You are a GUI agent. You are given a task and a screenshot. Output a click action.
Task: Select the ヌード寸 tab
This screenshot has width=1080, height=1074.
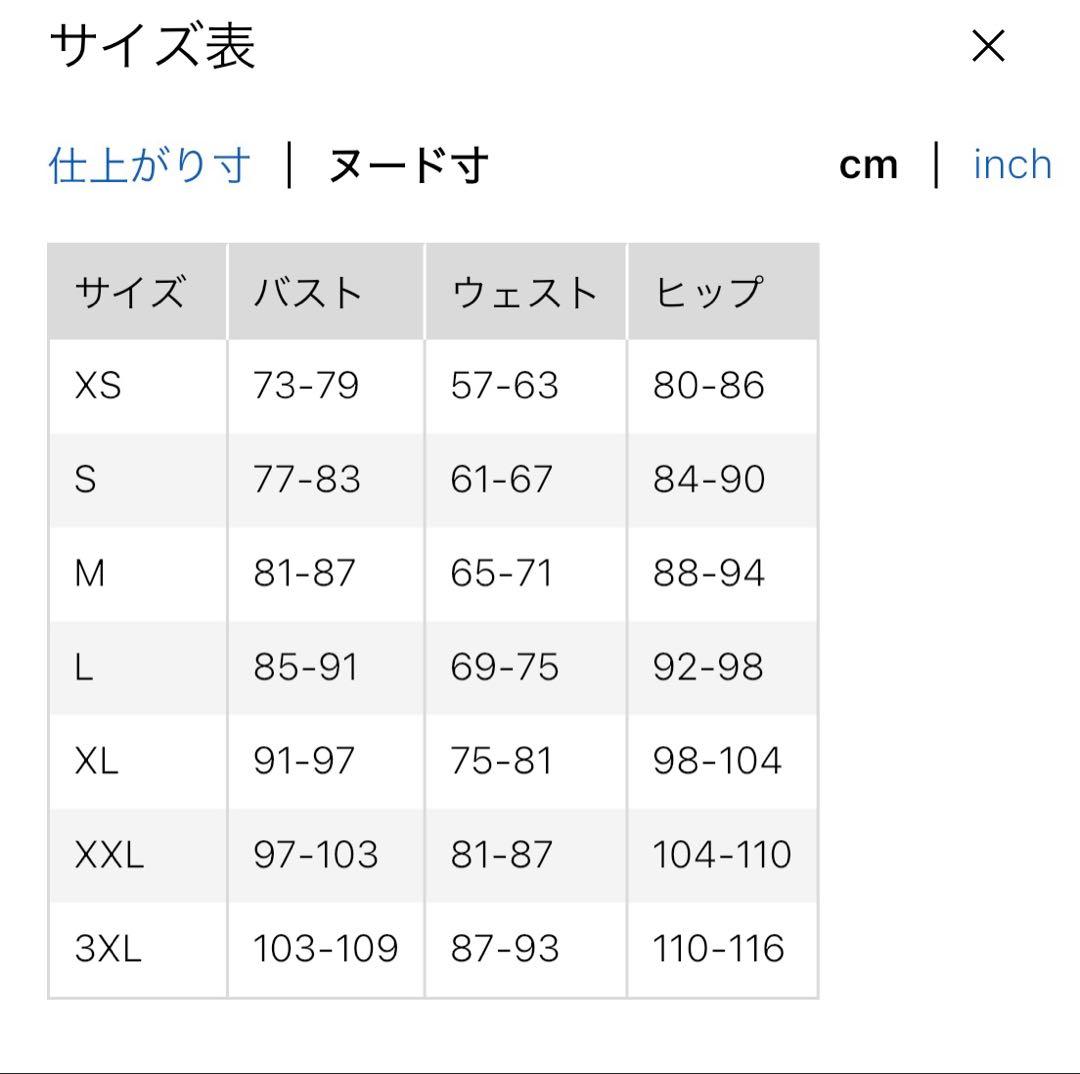coord(408,165)
